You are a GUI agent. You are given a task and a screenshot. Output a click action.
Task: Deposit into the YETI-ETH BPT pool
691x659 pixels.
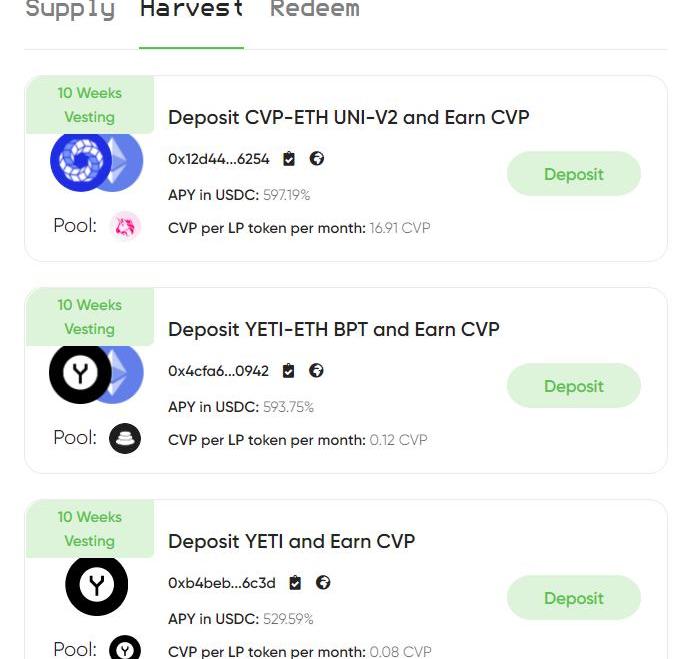pos(573,386)
